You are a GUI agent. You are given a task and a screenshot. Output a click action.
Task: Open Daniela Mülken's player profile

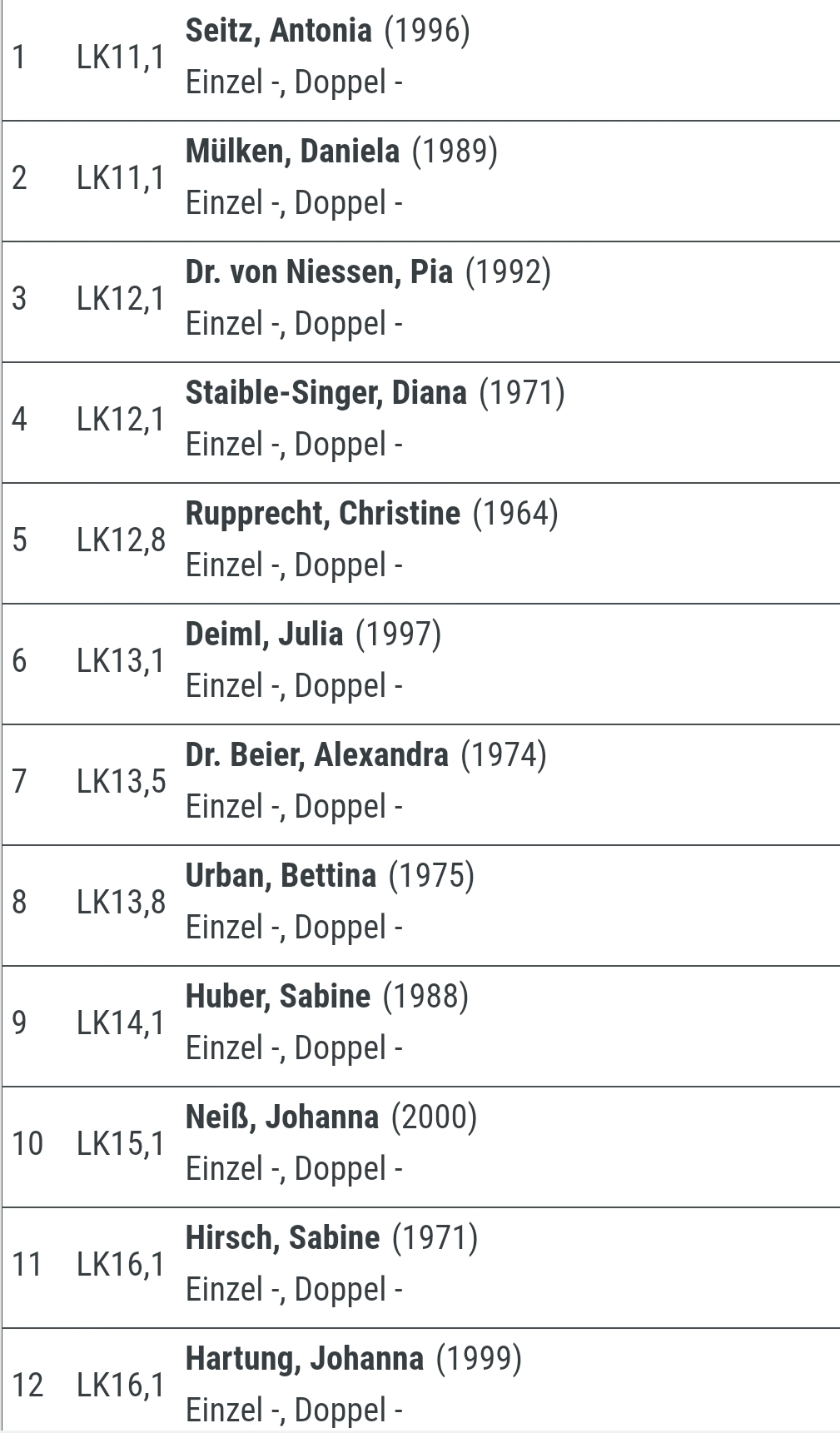coord(292,152)
